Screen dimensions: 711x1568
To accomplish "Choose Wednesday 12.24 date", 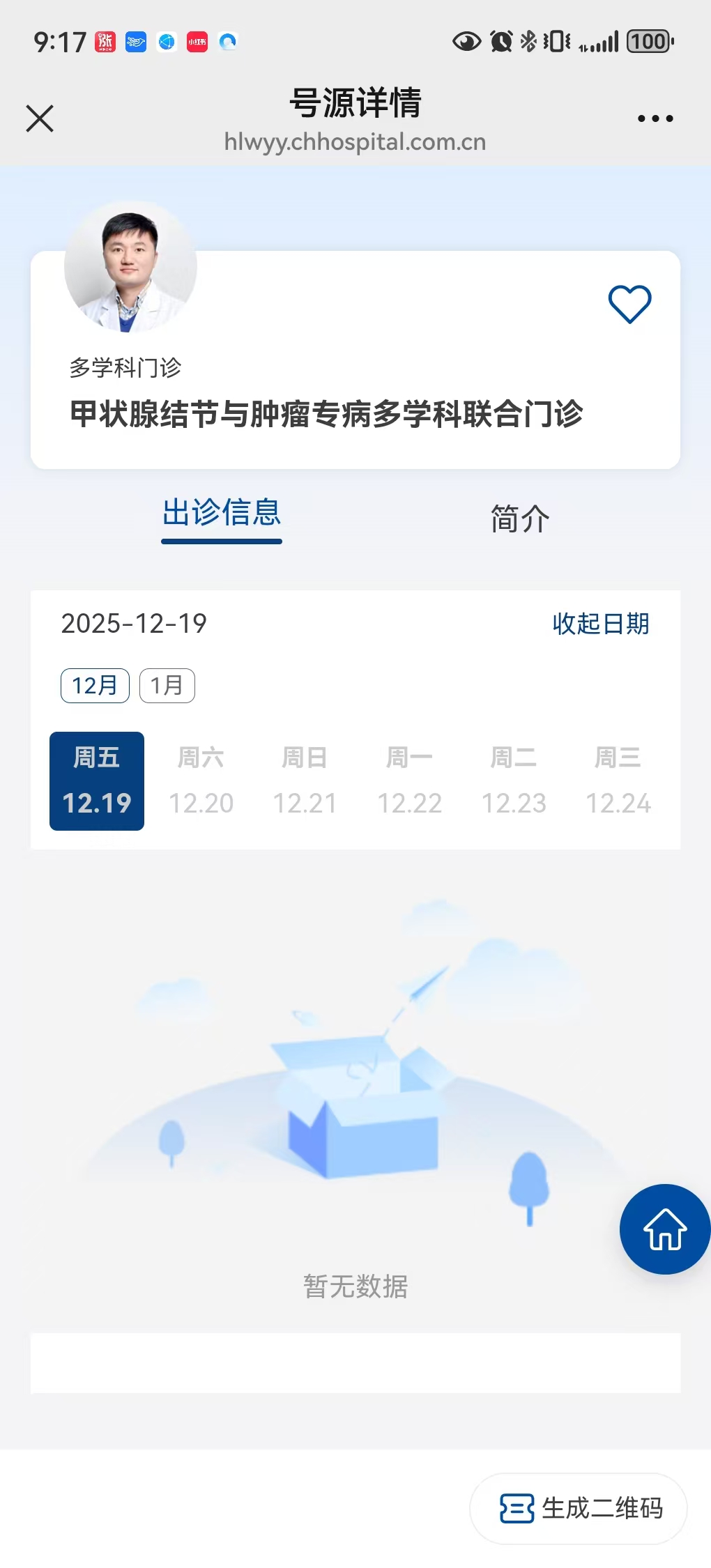I will [x=618, y=781].
